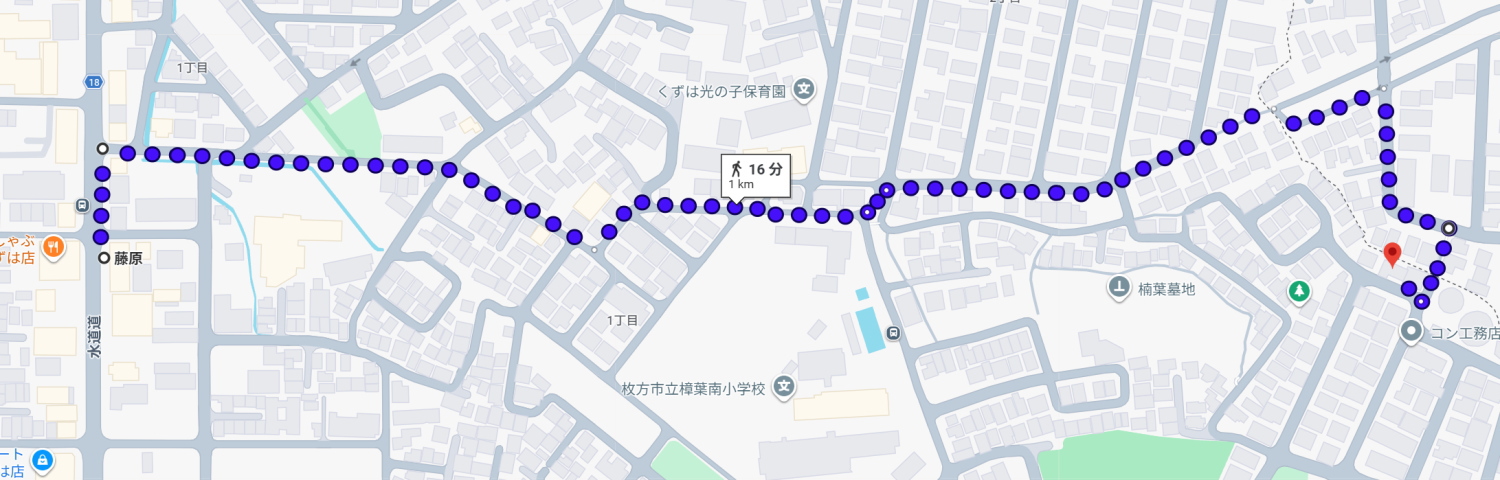Open the orange restaurant marker
This screenshot has height=480, width=1500.
54,245
